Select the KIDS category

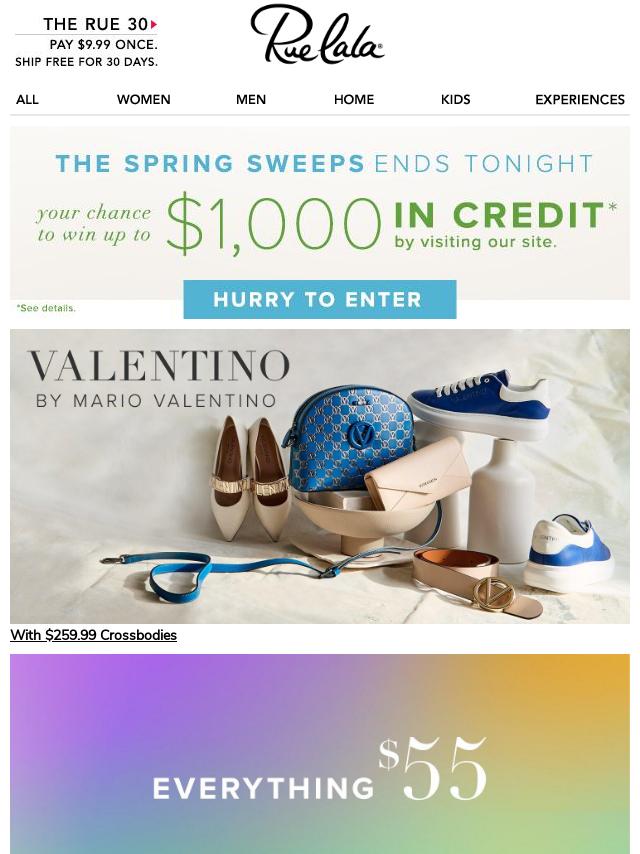point(455,100)
